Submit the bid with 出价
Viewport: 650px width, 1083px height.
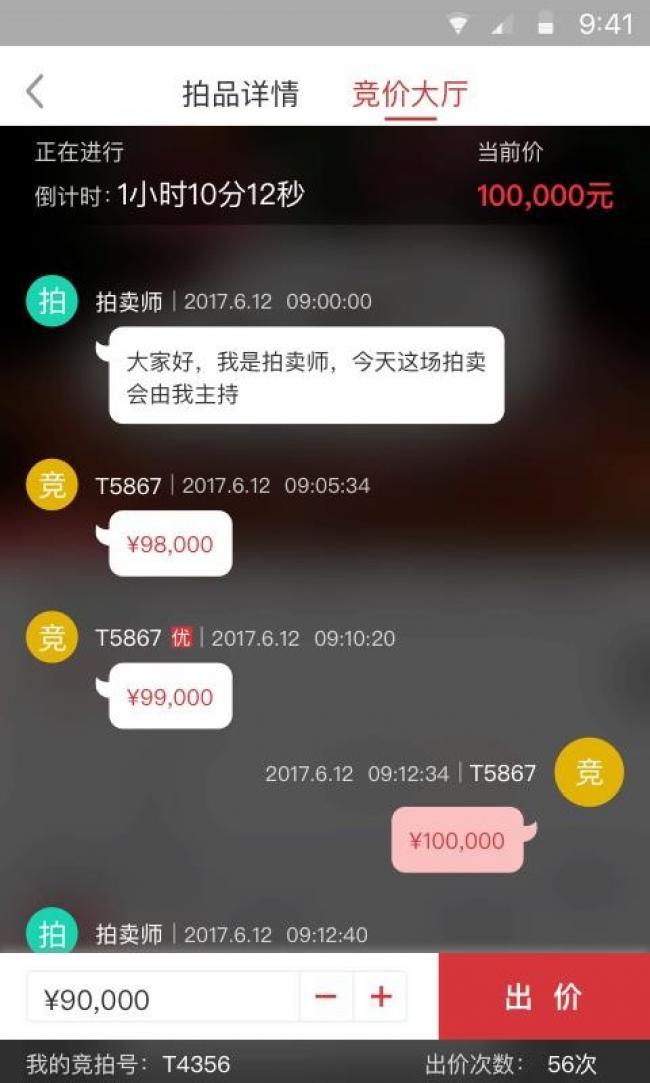coord(544,996)
